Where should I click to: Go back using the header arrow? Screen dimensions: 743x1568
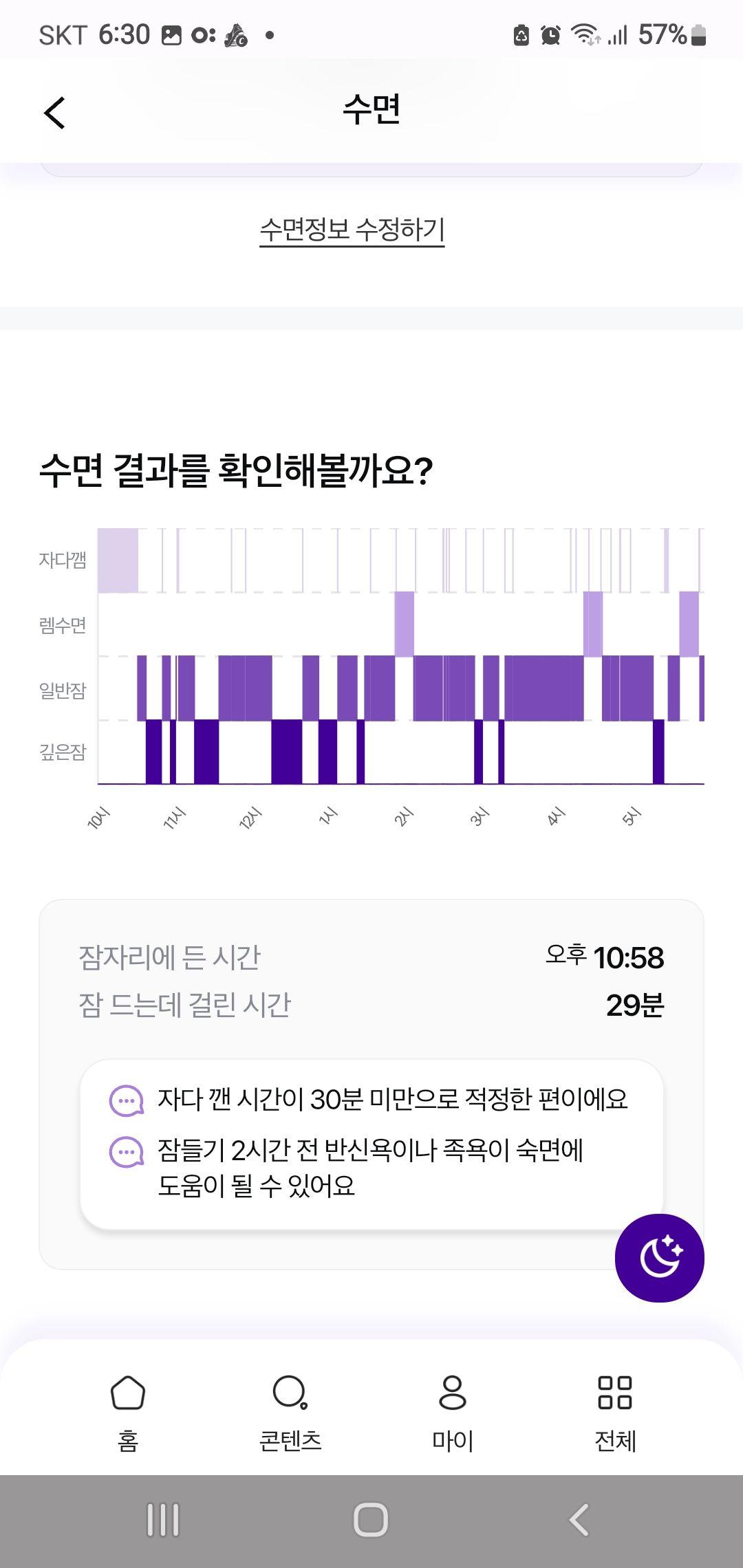coord(54,112)
